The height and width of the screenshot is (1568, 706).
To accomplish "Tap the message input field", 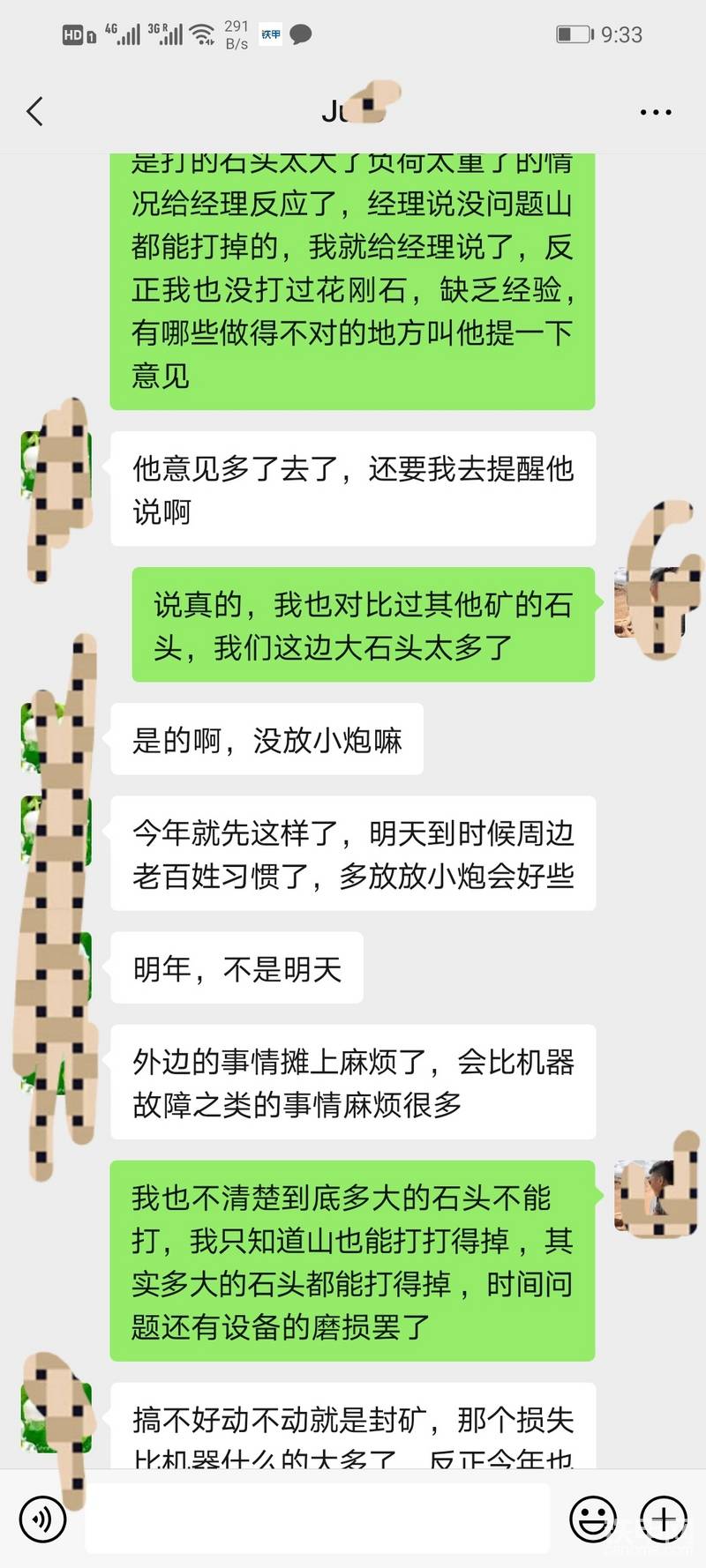I will point(318,1519).
